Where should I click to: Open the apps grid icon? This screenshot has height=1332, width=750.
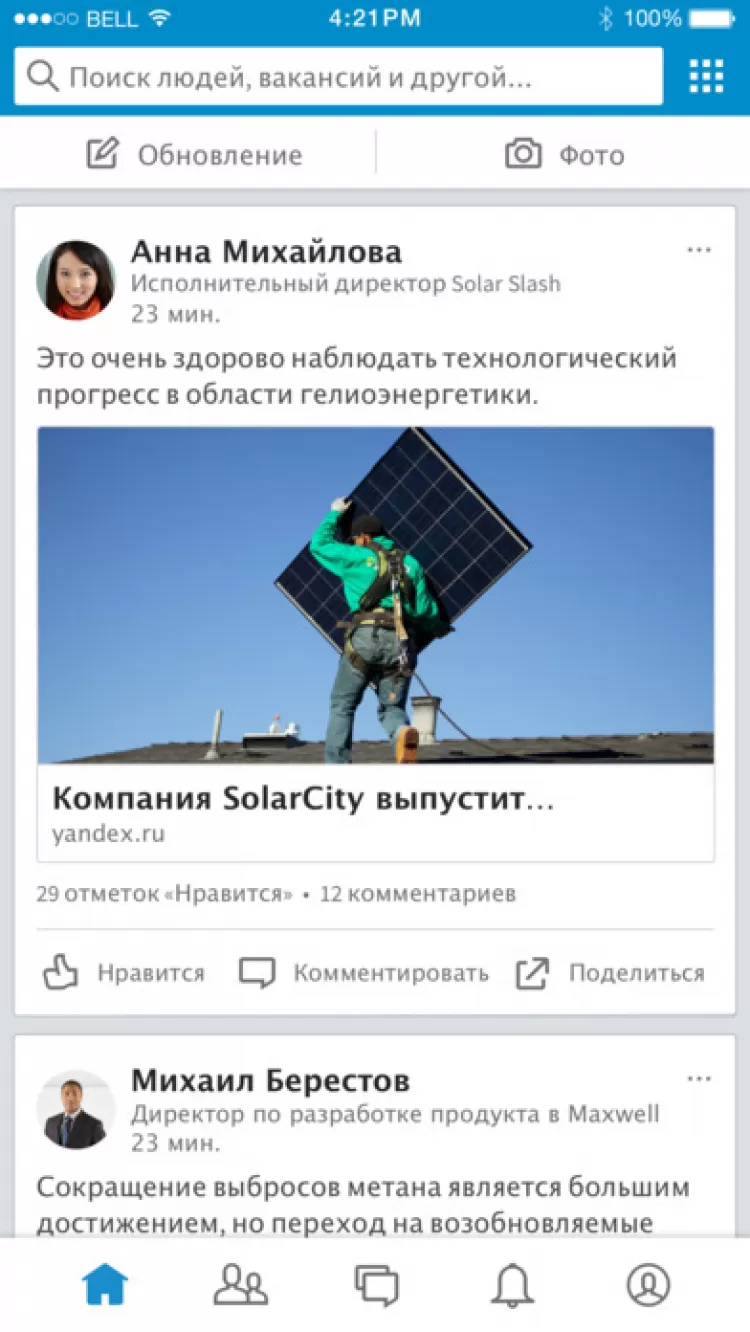pos(706,76)
